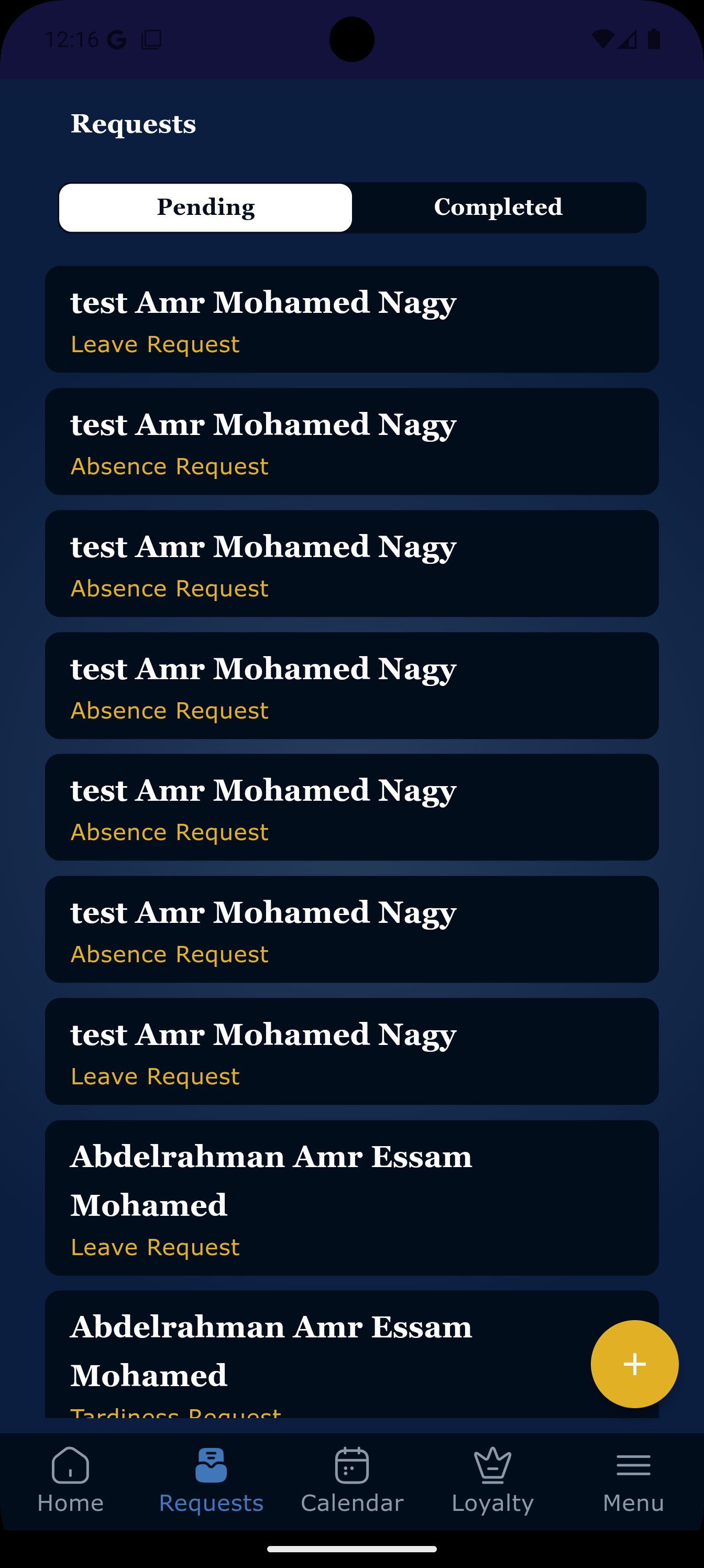Select the last Amr Nagy Leave Request card
This screenshot has height=1568, width=704.
pos(351,1051)
